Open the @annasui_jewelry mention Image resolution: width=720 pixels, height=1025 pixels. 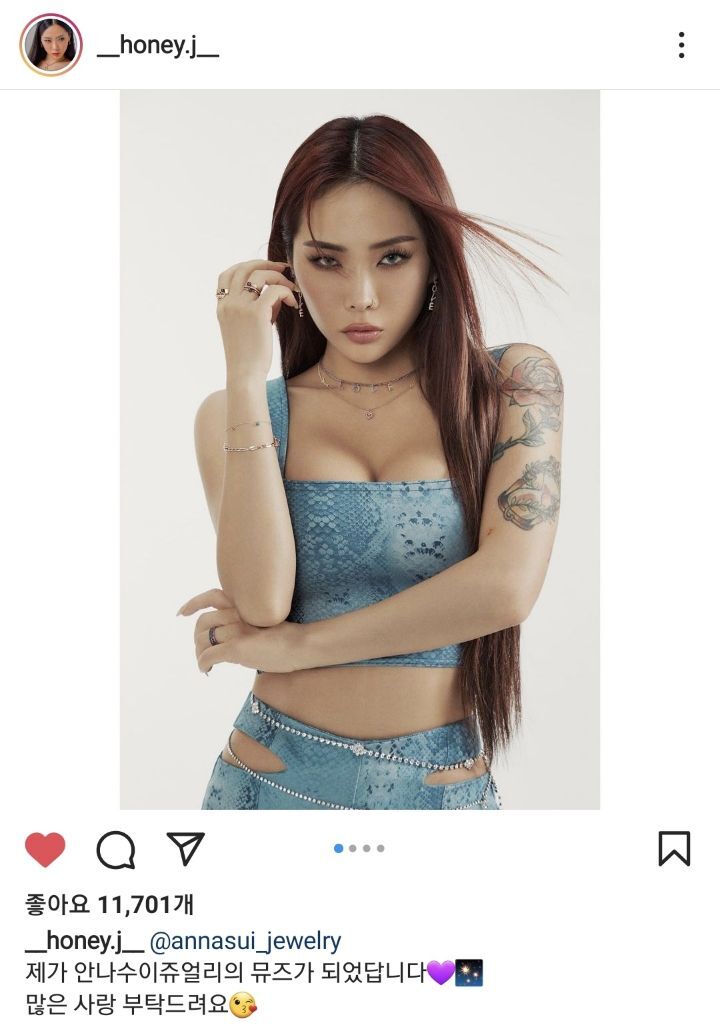click(x=245, y=941)
